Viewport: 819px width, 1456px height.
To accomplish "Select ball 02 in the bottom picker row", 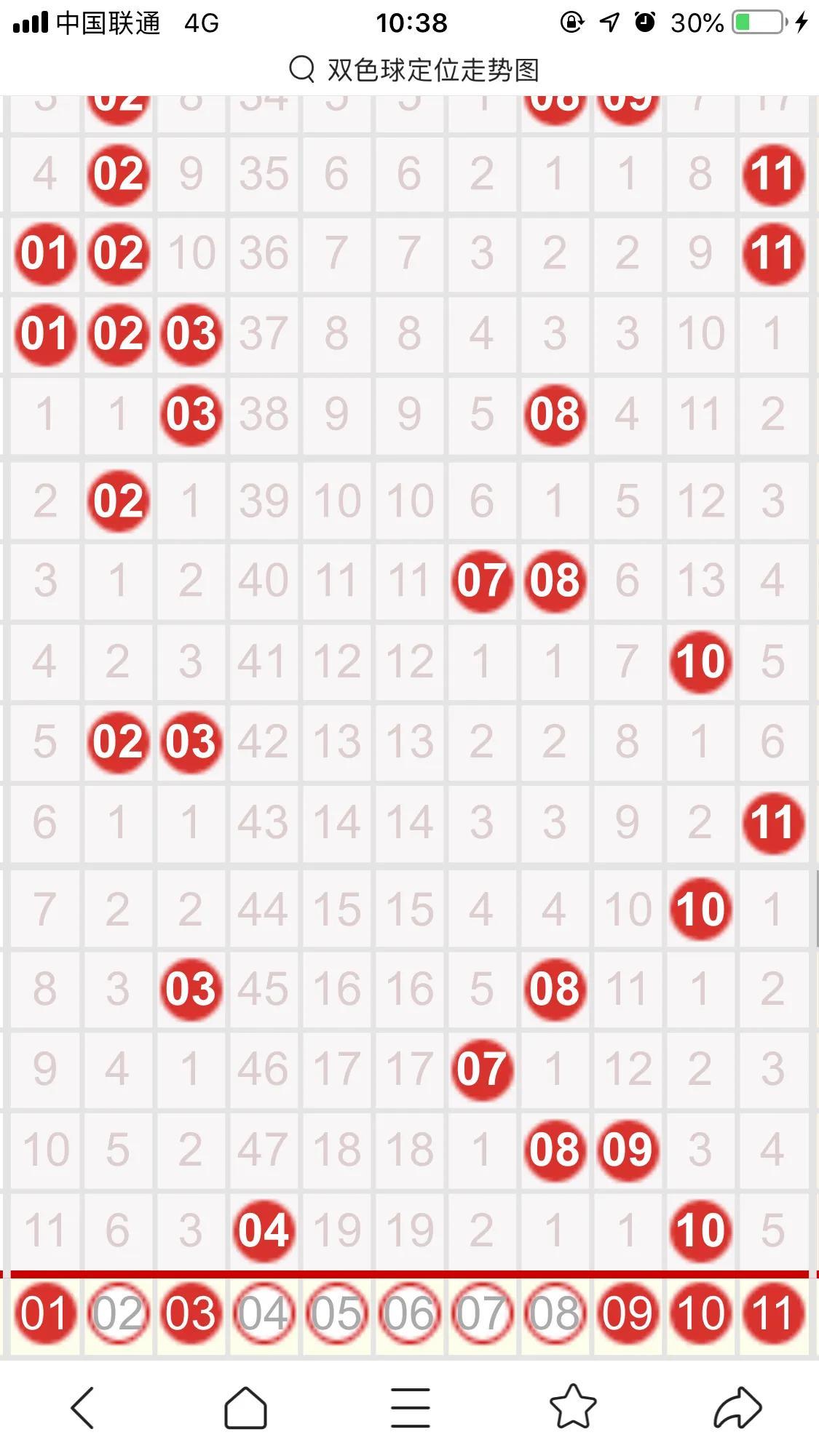I will [x=119, y=1314].
